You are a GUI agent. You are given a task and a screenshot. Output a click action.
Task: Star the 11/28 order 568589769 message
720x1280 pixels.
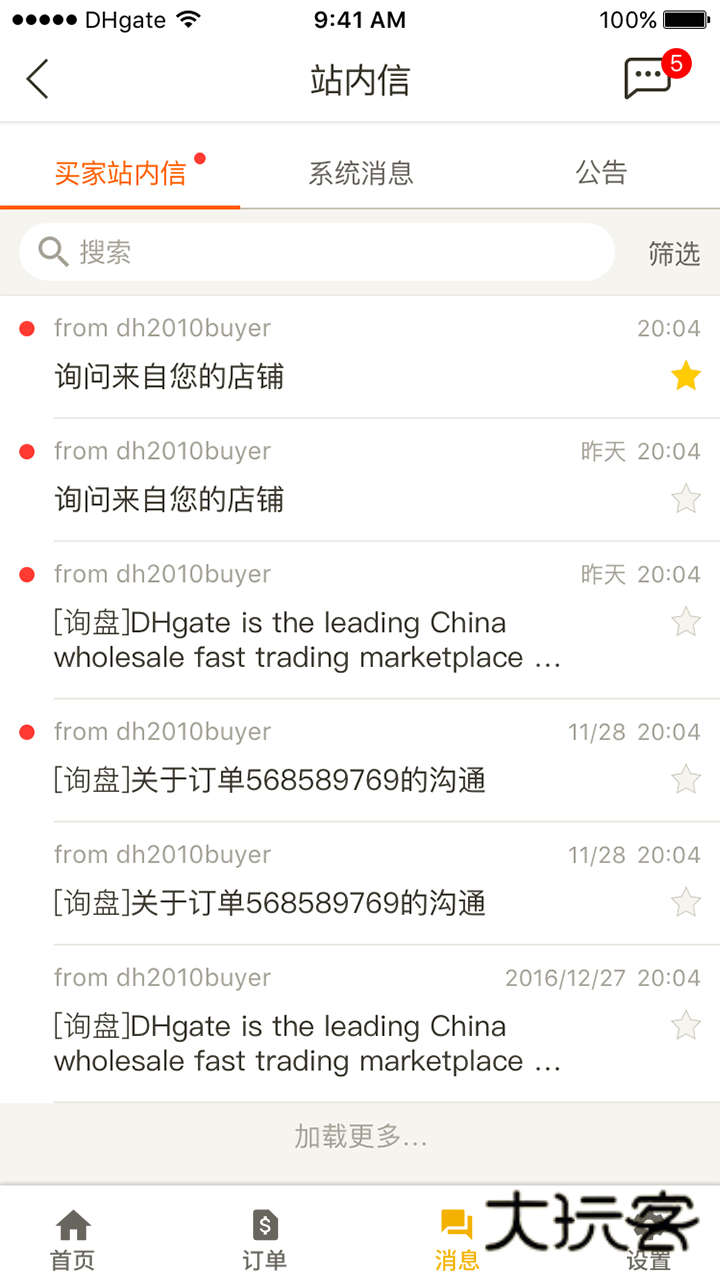(686, 778)
